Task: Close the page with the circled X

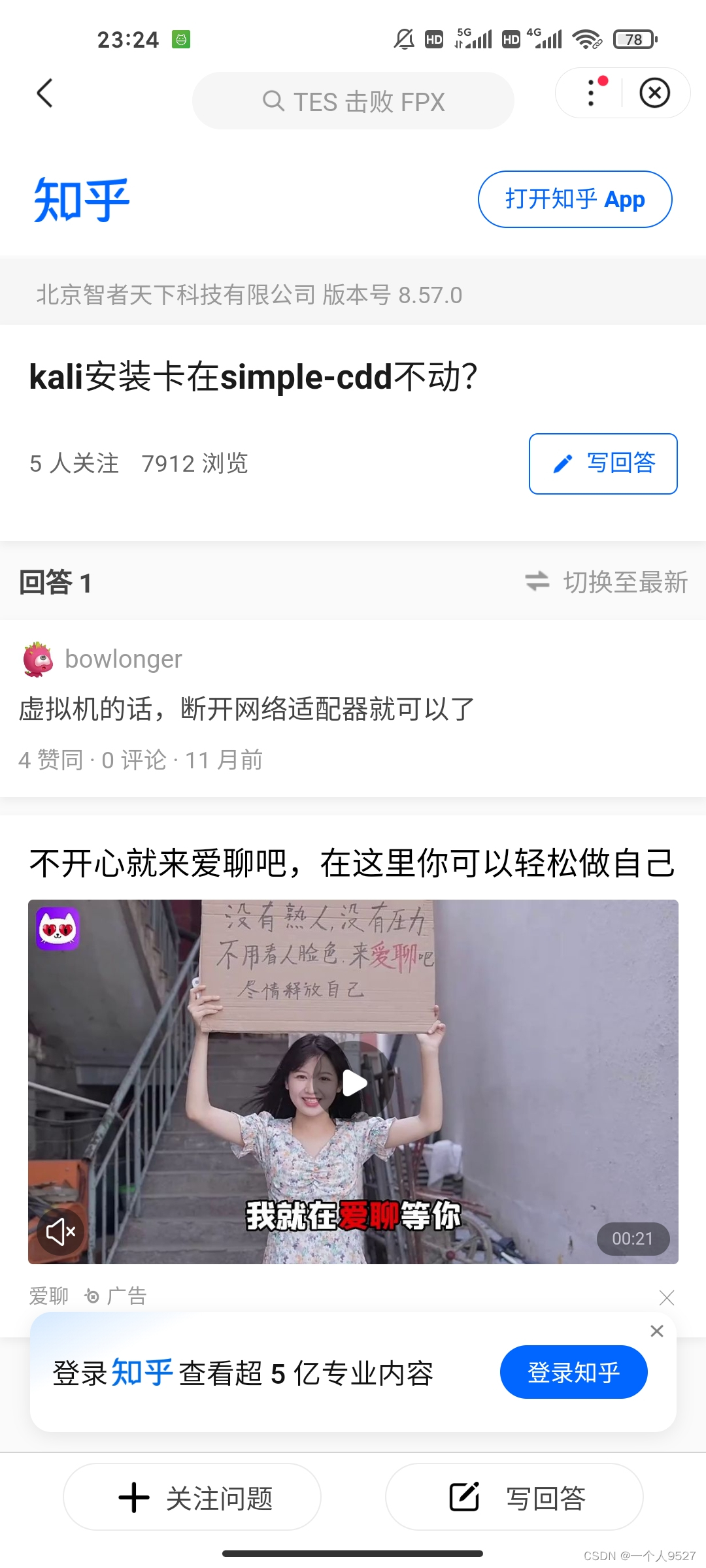Action: pyautogui.click(x=654, y=93)
